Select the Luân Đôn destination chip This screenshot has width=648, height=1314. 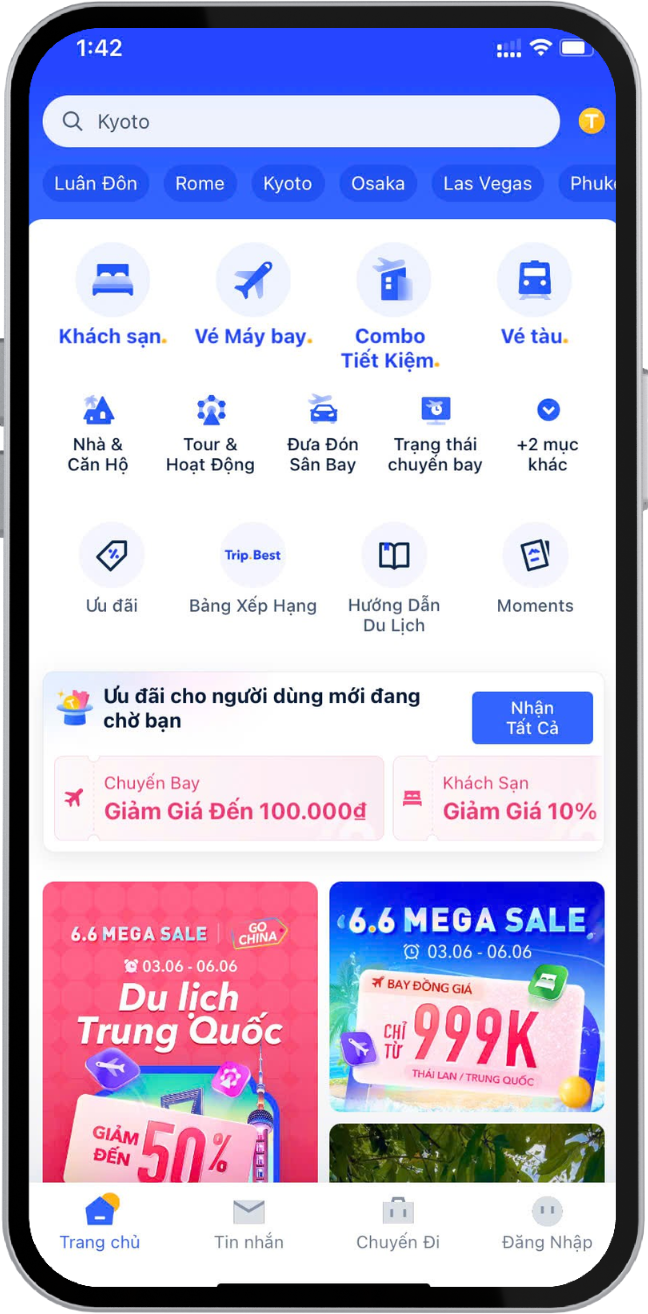[x=96, y=184]
